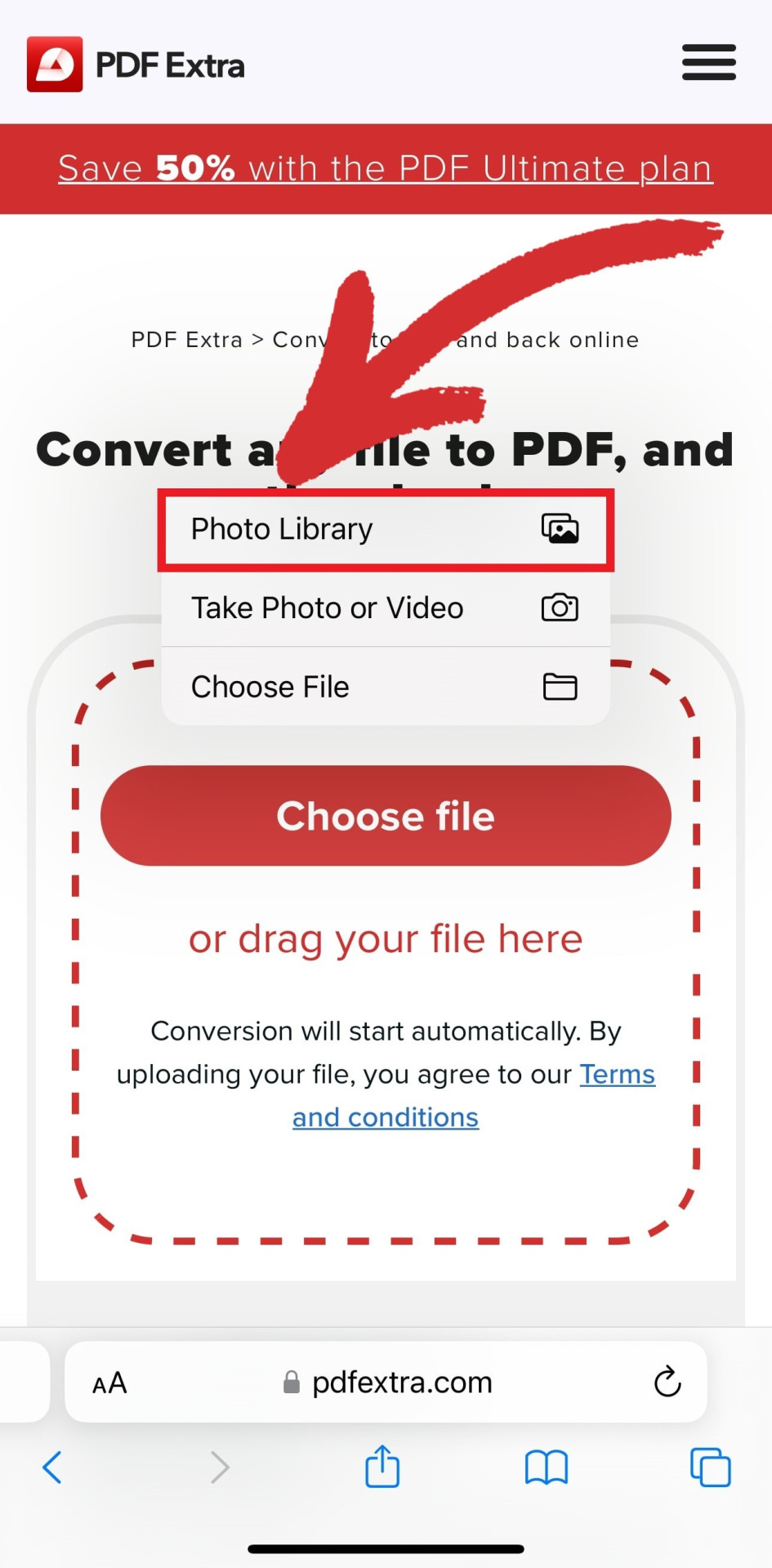Open the hamburger menu
Viewport: 772px width, 1568px height.
click(708, 63)
